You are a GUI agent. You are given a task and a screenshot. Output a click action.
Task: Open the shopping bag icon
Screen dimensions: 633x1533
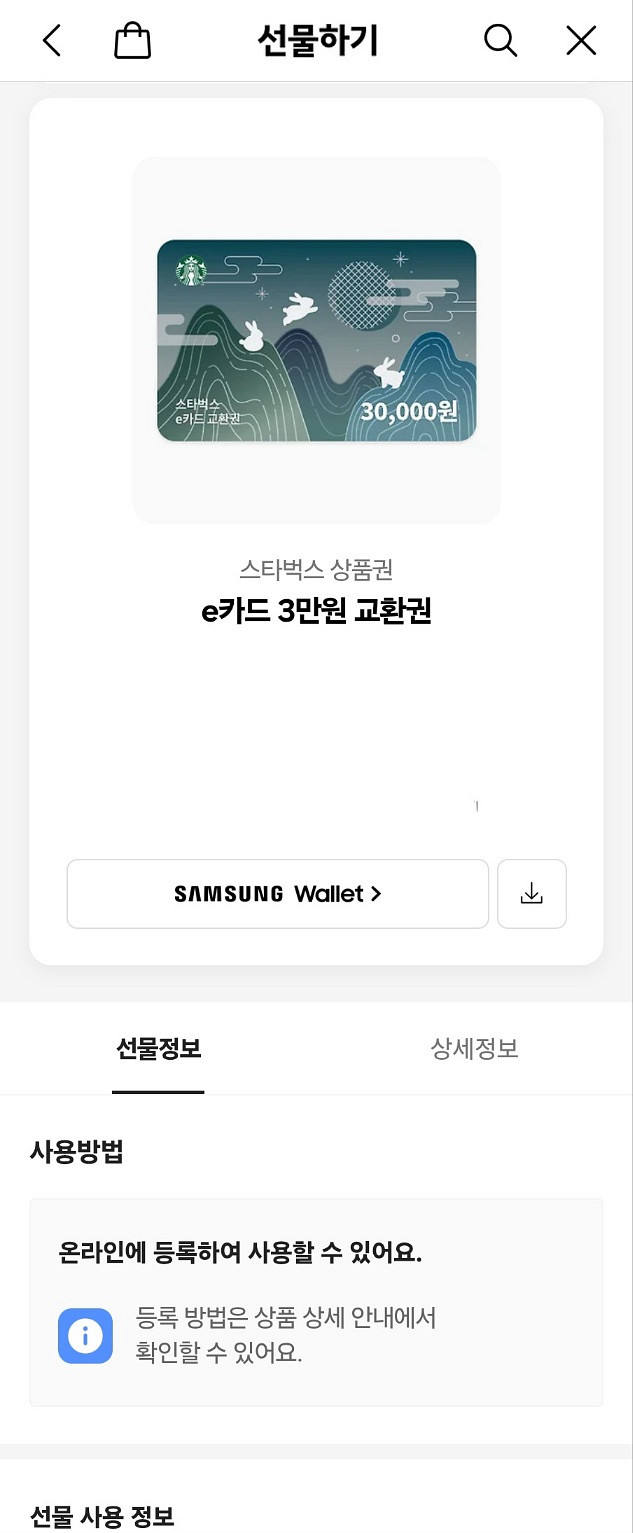pos(133,41)
